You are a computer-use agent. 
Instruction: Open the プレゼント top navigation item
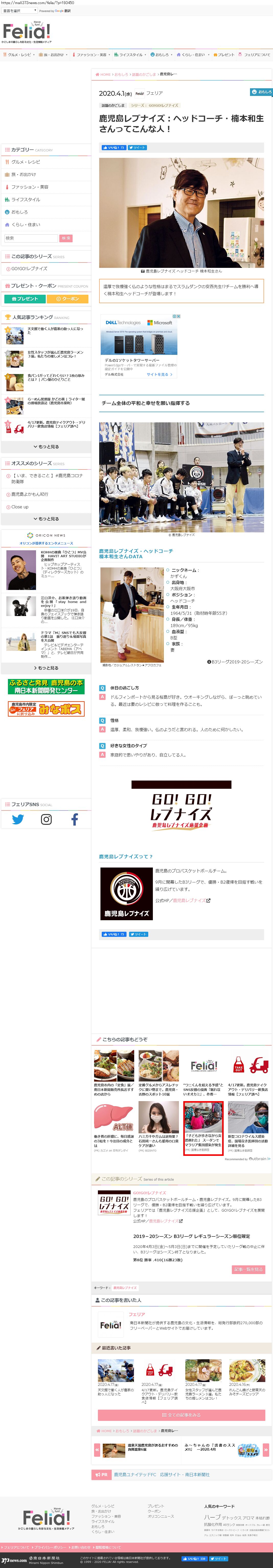(x=225, y=55)
